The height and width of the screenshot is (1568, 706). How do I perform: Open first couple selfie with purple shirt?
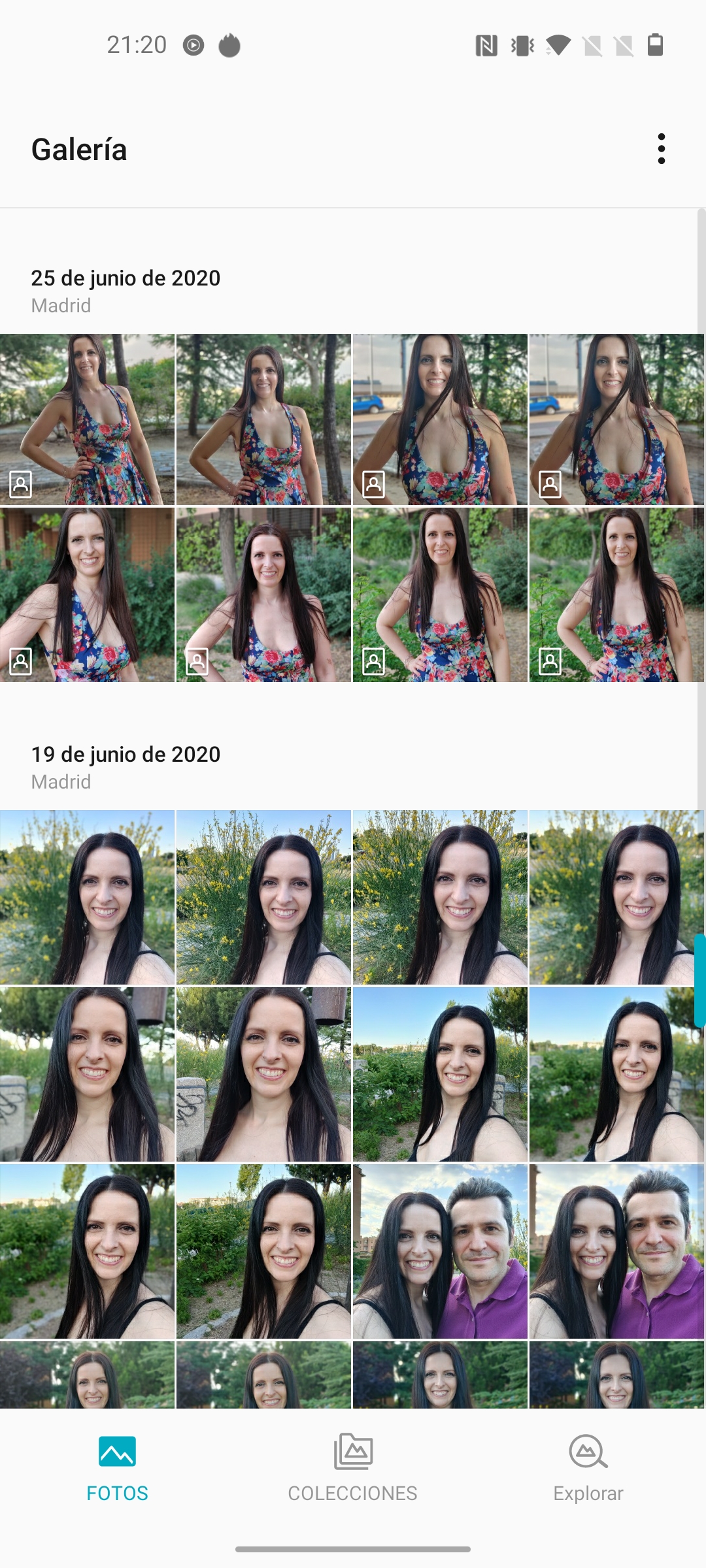click(440, 1251)
